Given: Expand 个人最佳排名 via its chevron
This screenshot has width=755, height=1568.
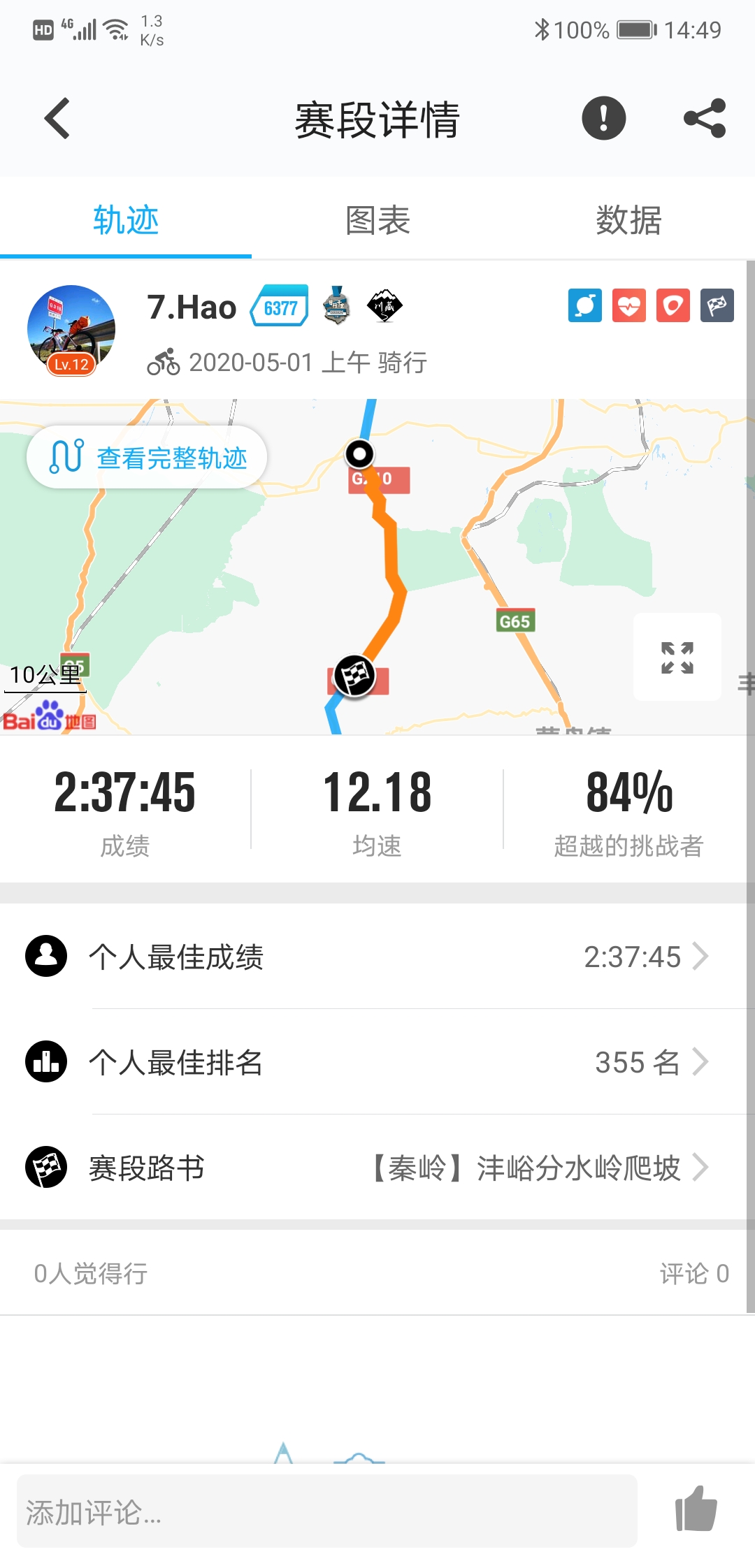Looking at the screenshot, I should [704, 1063].
